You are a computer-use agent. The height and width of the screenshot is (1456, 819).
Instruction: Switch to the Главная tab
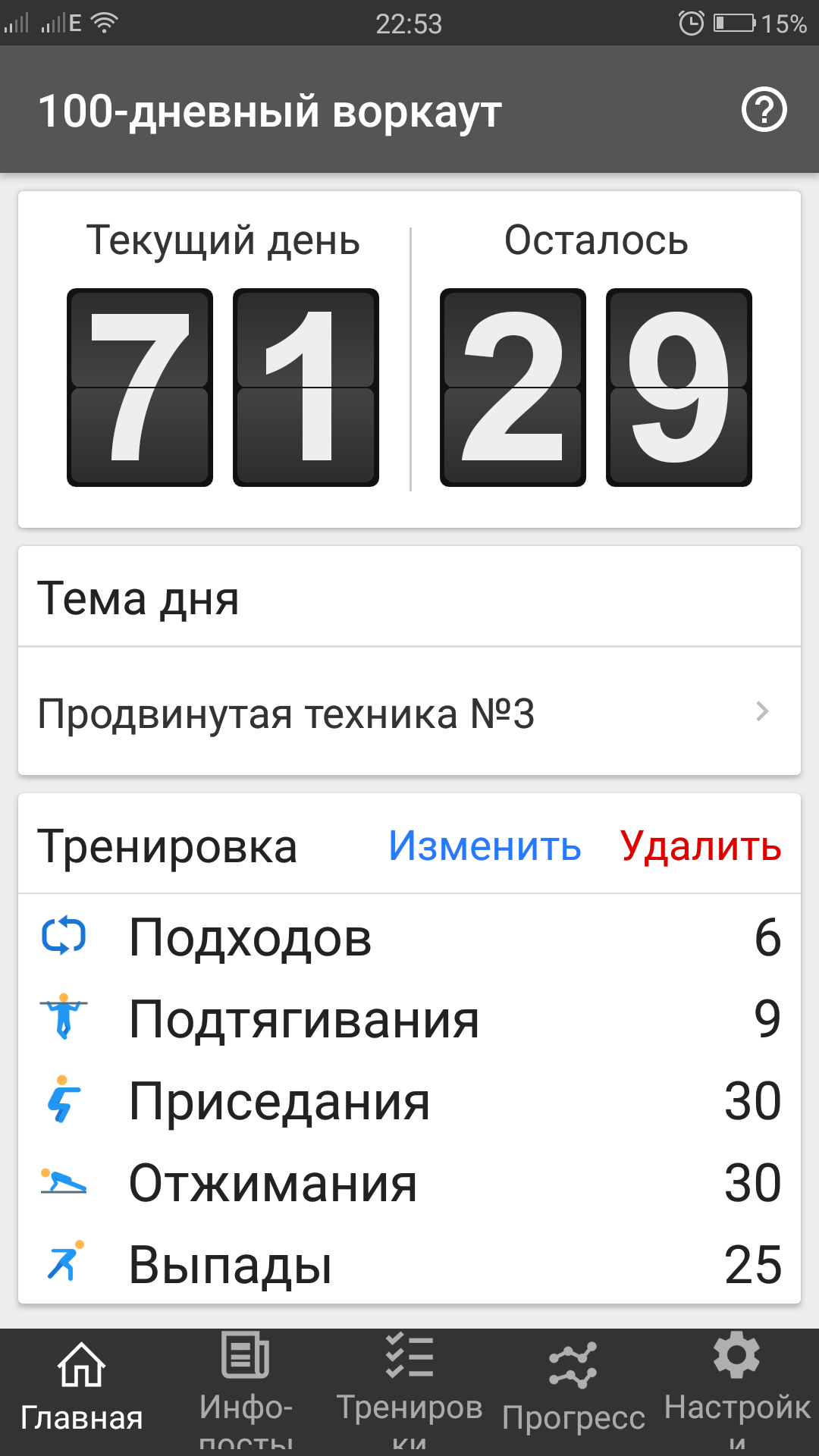pyautogui.click(x=82, y=1389)
